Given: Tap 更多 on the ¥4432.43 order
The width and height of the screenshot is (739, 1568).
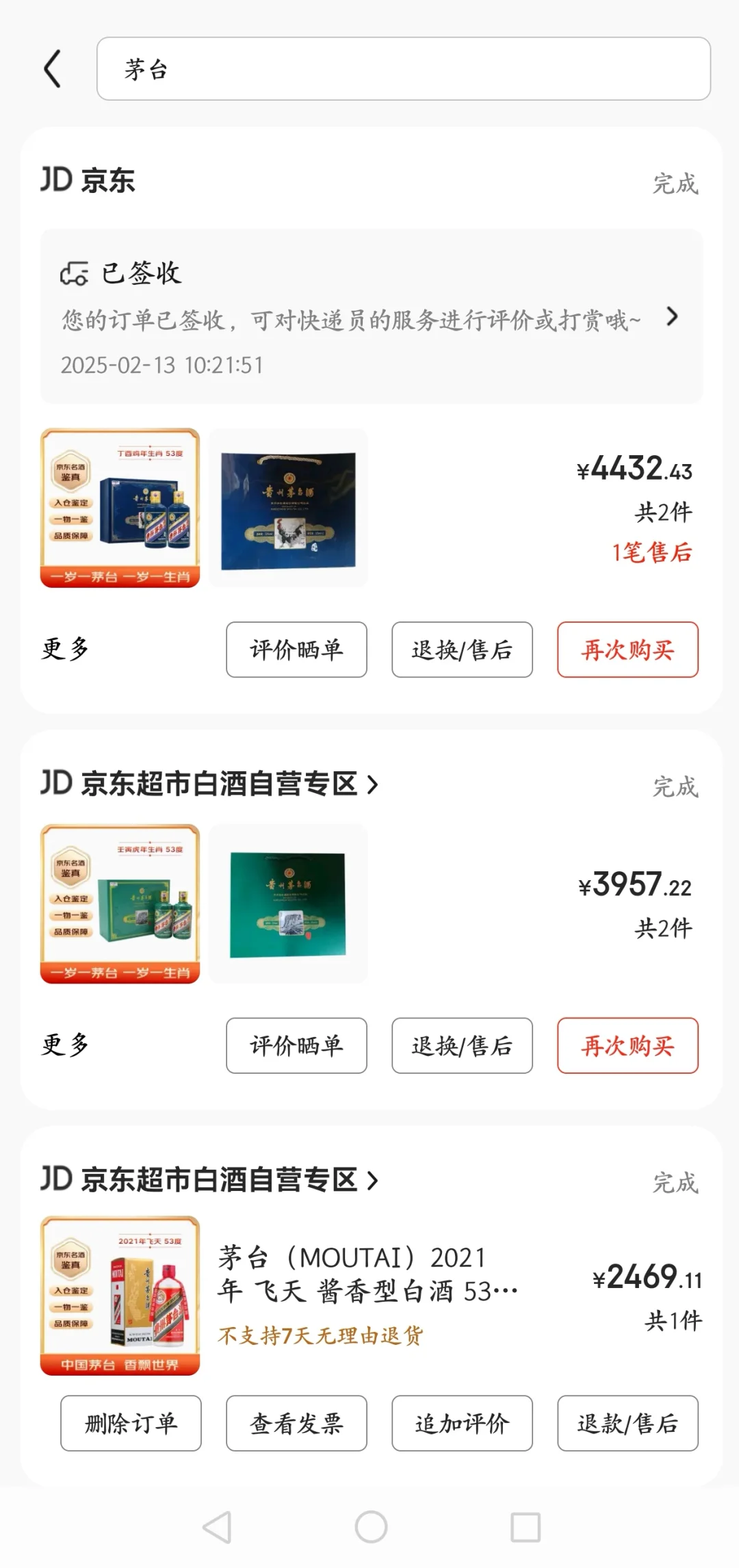Looking at the screenshot, I should (65, 649).
